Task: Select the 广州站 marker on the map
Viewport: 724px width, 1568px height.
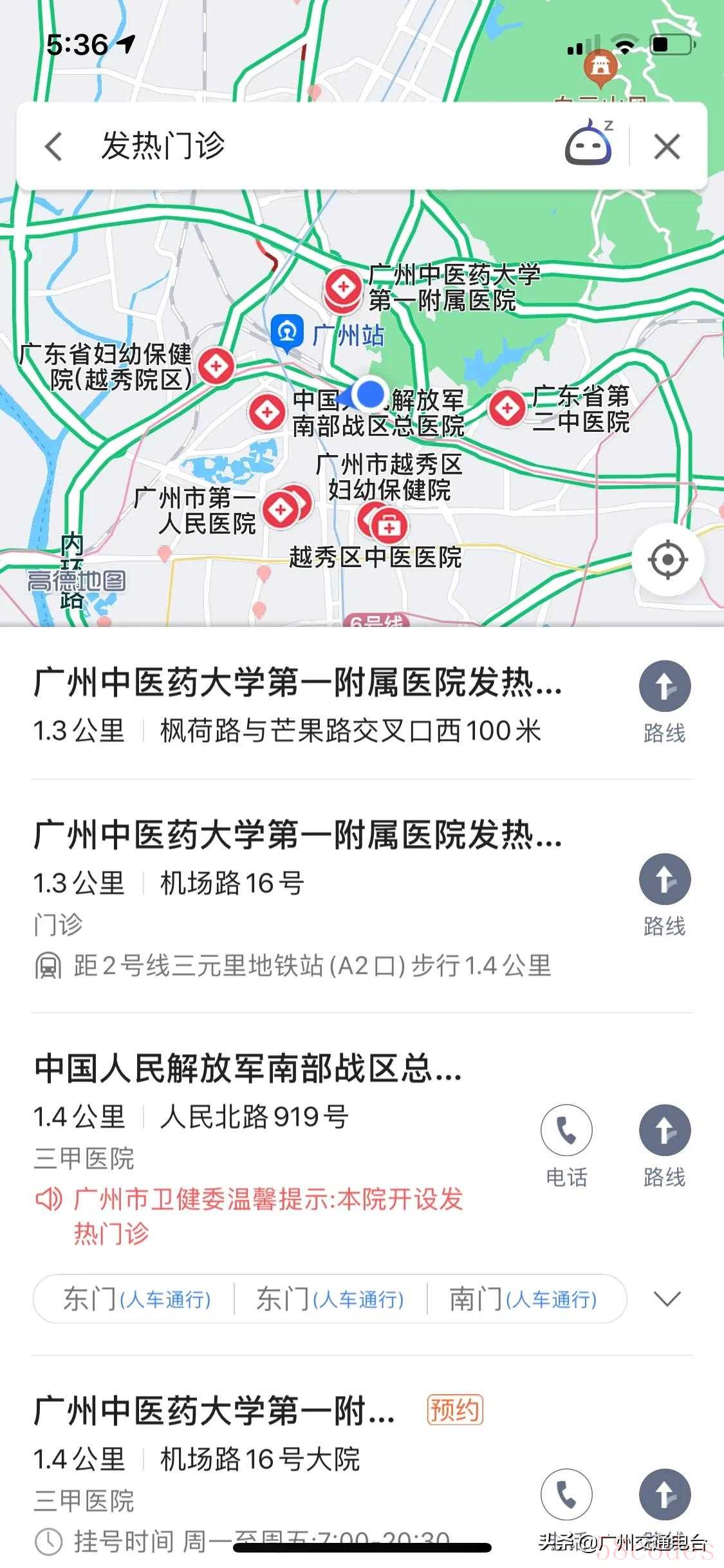Action: click(x=287, y=333)
